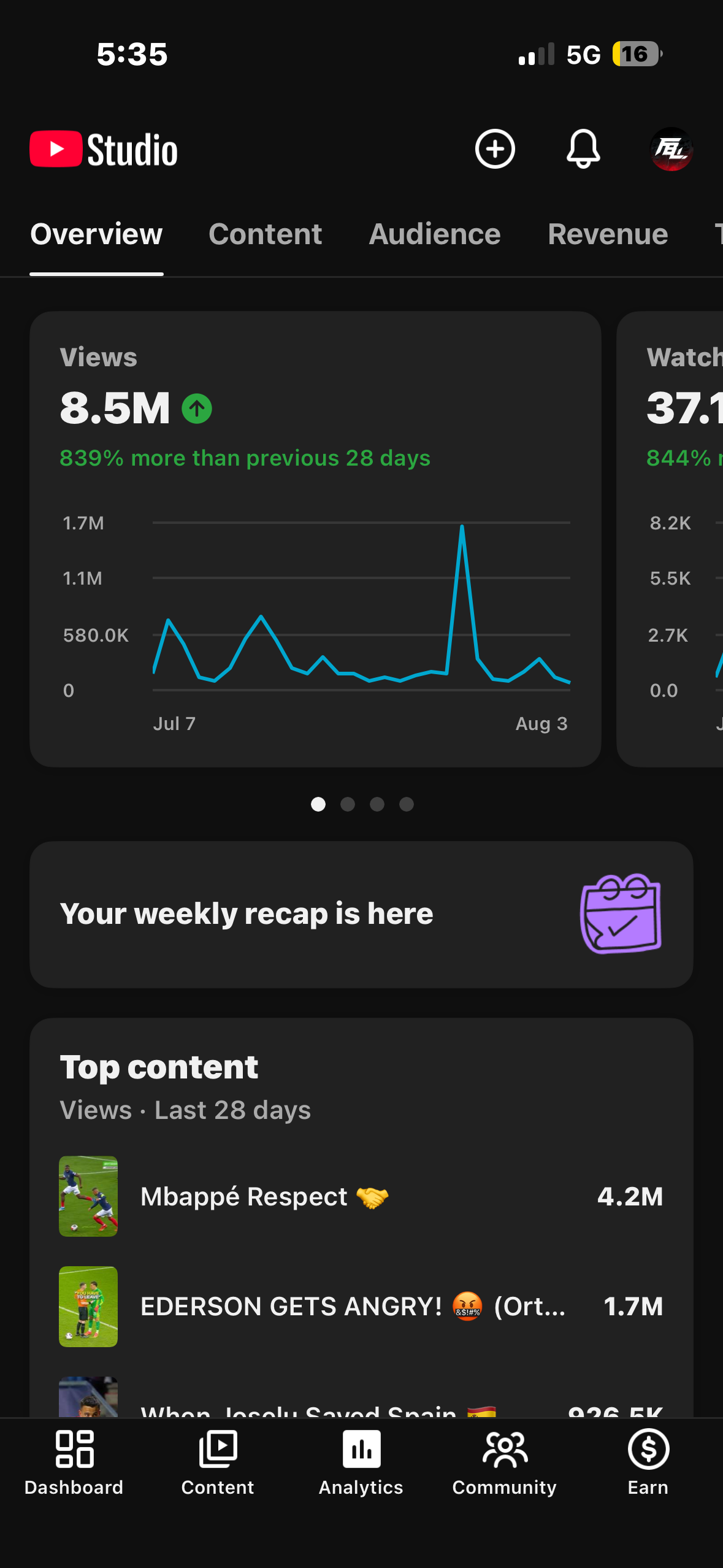723x1568 pixels.
Task: Open the channel profile avatar
Action: pyautogui.click(x=671, y=149)
